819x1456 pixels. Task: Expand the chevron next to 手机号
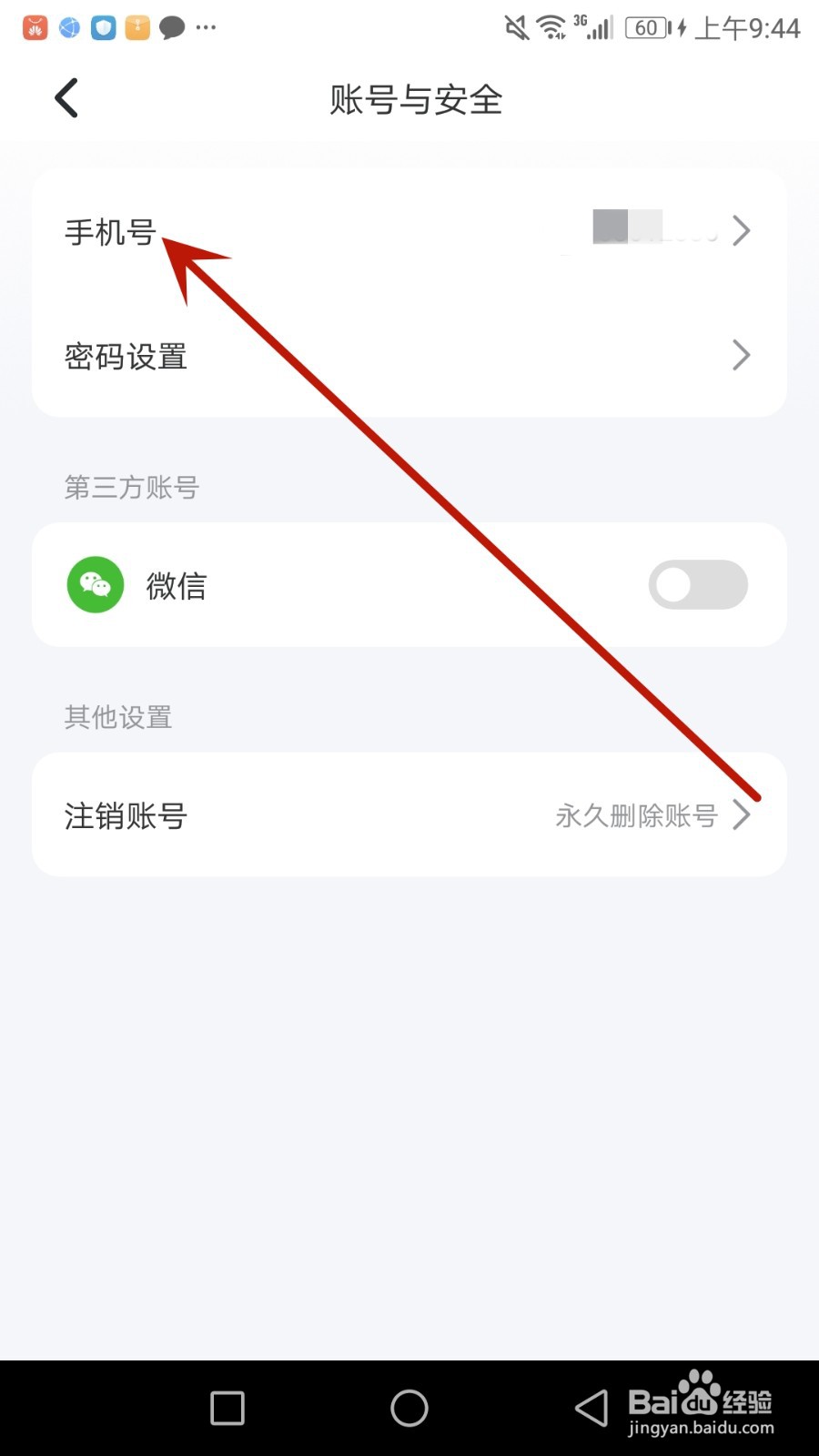(x=742, y=230)
